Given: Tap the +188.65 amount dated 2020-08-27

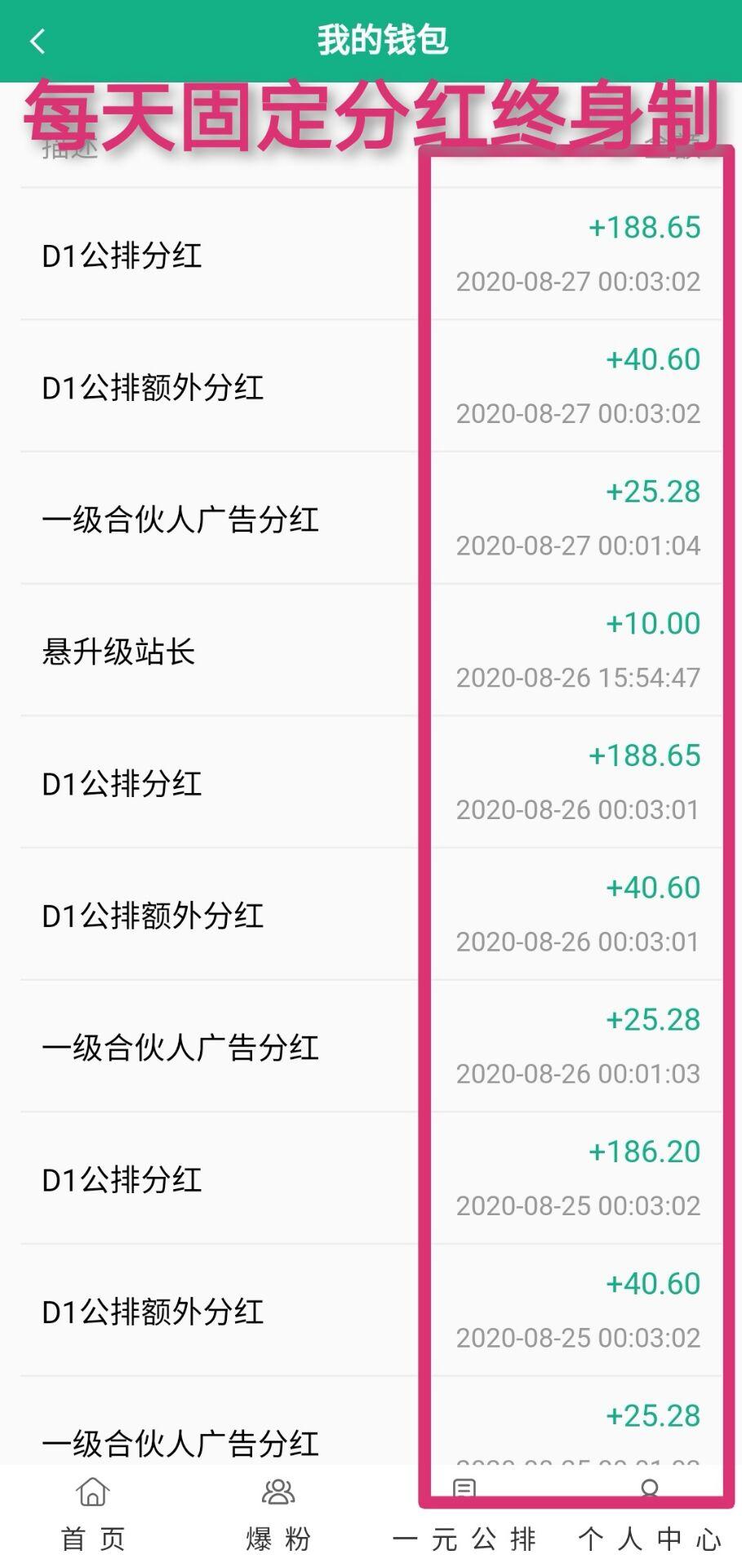Looking at the screenshot, I should pyautogui.click(x=646, y=228).
